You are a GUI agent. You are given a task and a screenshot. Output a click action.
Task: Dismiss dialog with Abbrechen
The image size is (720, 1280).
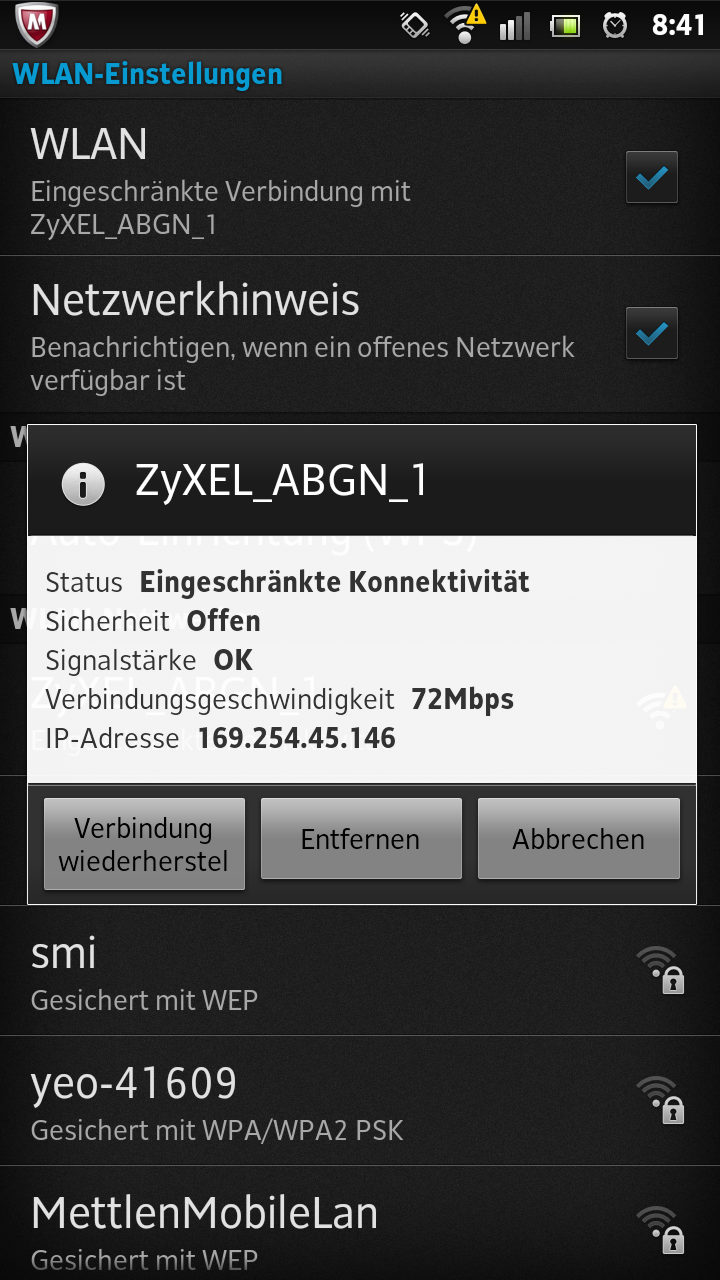578,839
